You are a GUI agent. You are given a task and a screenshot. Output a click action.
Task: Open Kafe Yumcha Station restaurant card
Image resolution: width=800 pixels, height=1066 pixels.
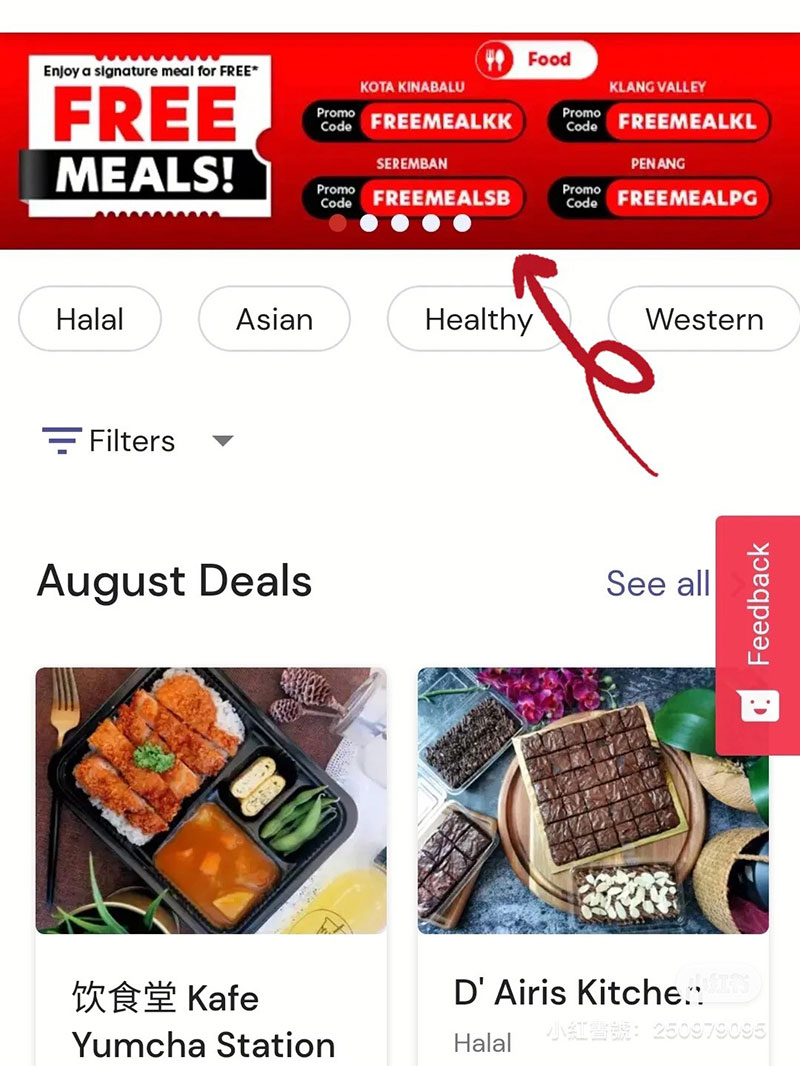tap(211, 860)
